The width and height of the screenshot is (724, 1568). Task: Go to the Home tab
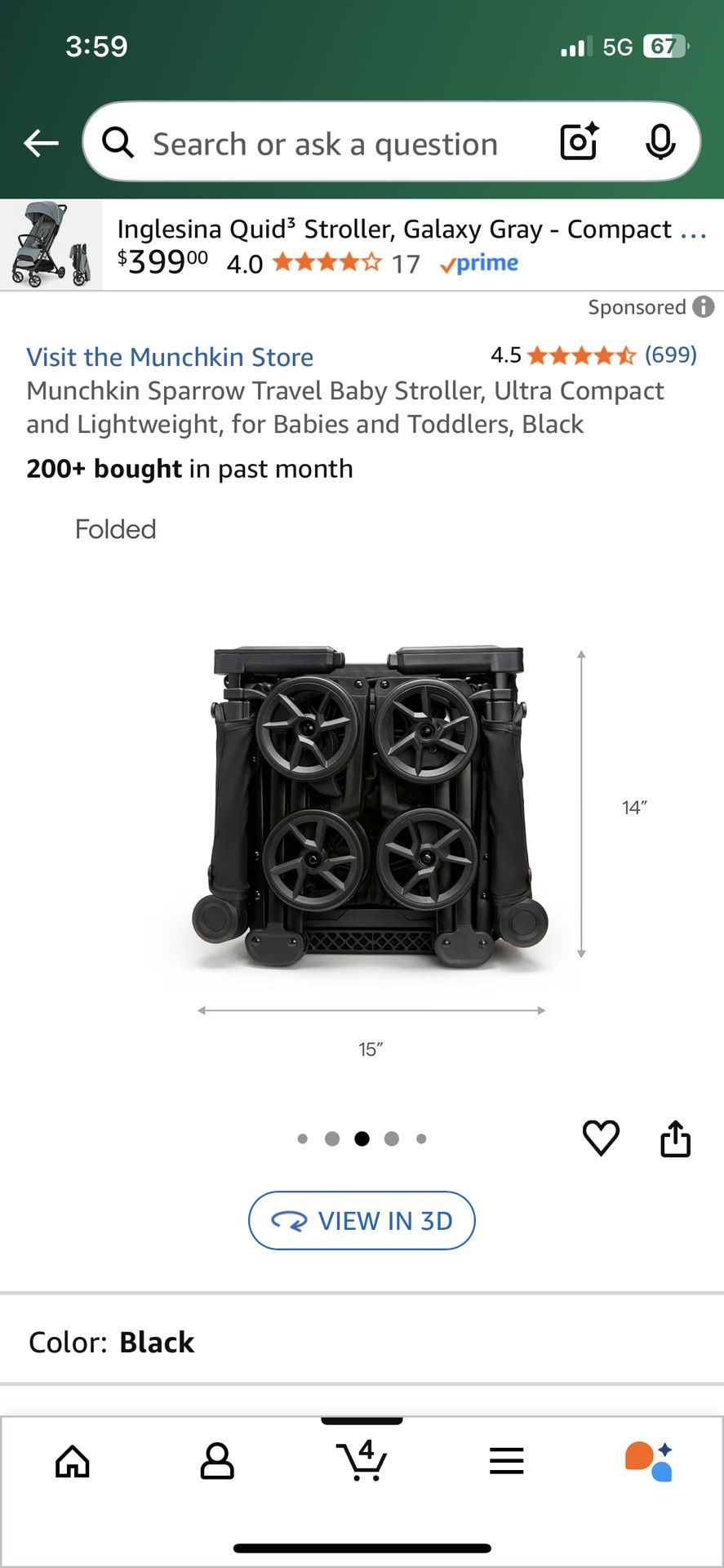pos(73,1461)
